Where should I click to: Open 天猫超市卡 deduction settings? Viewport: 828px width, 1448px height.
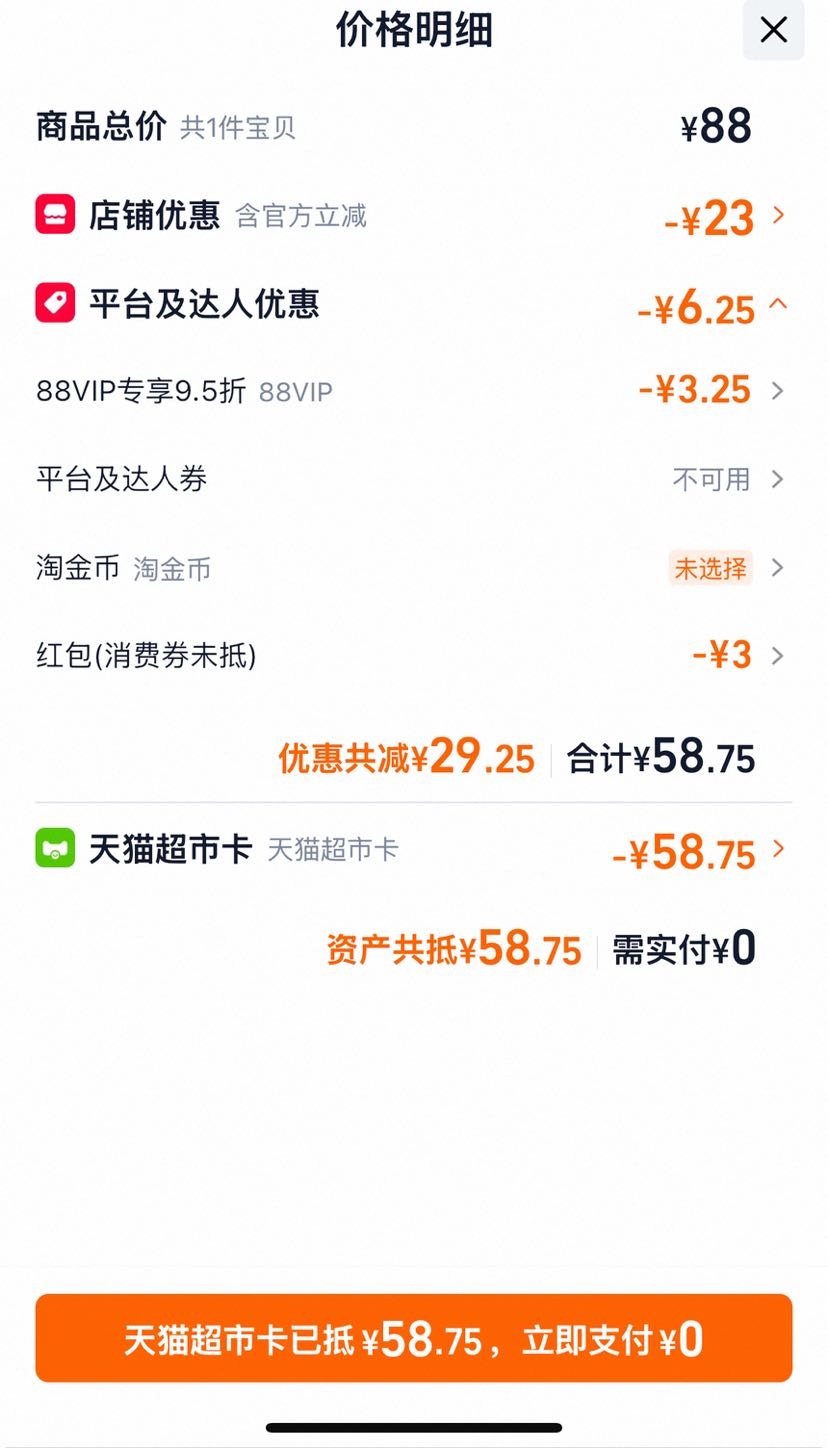414,850
